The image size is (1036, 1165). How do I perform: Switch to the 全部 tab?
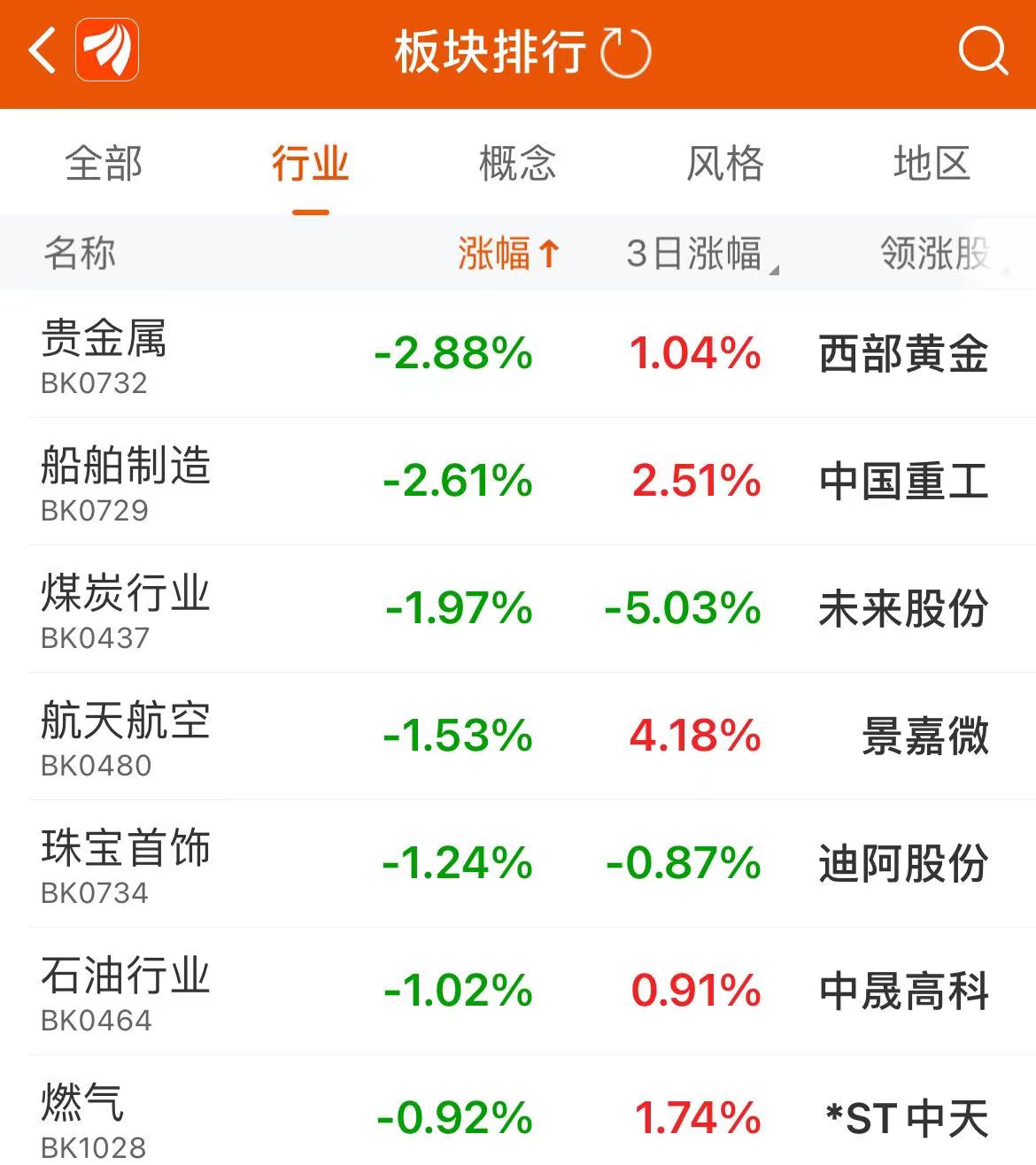coord(104,165)
